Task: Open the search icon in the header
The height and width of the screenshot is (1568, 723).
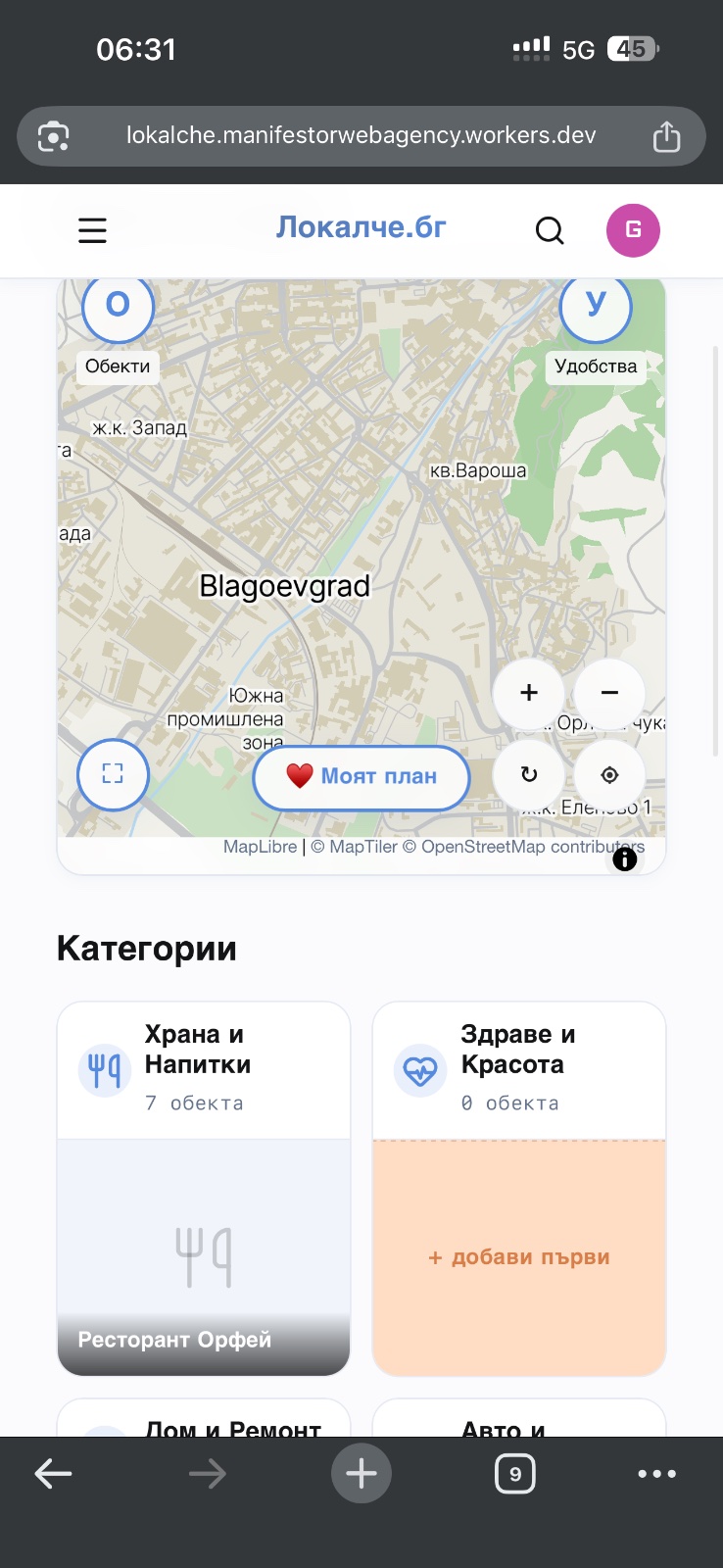Action: click(550, 230)
